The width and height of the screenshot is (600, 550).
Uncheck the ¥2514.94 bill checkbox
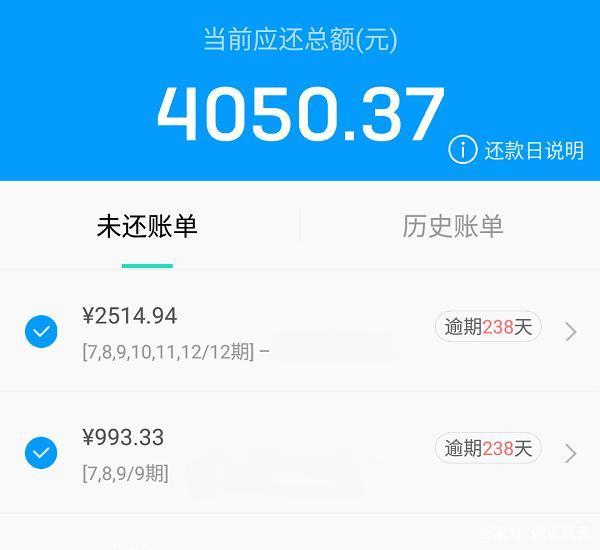[41, 331]
